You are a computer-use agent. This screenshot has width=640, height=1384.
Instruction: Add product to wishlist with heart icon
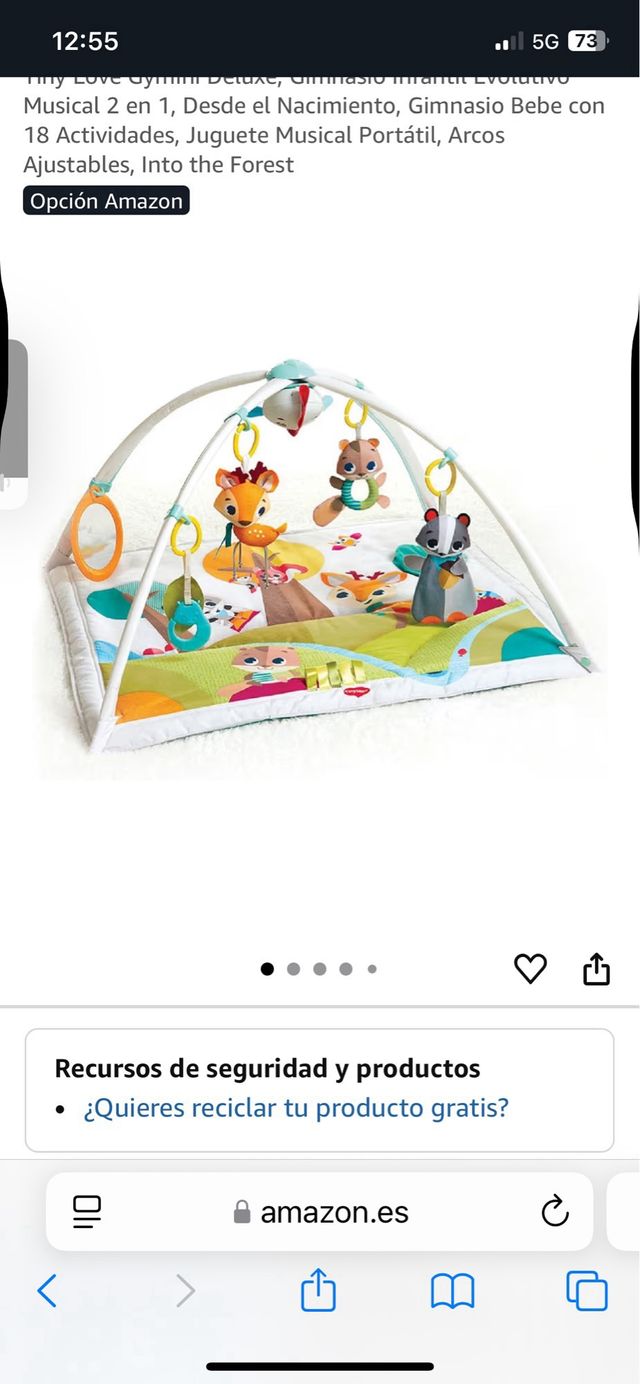point(530,968)
